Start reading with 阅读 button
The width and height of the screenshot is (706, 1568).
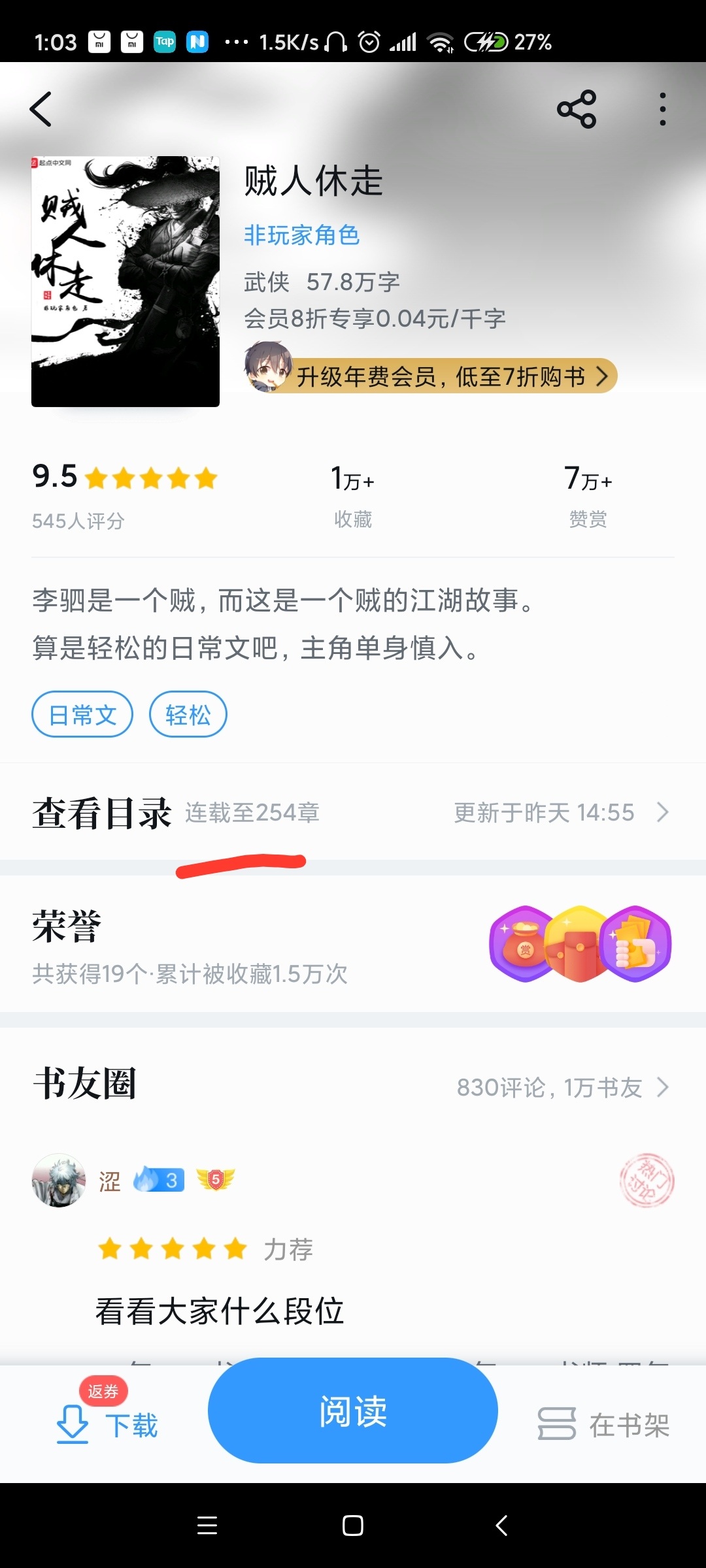click(353, 1411)
